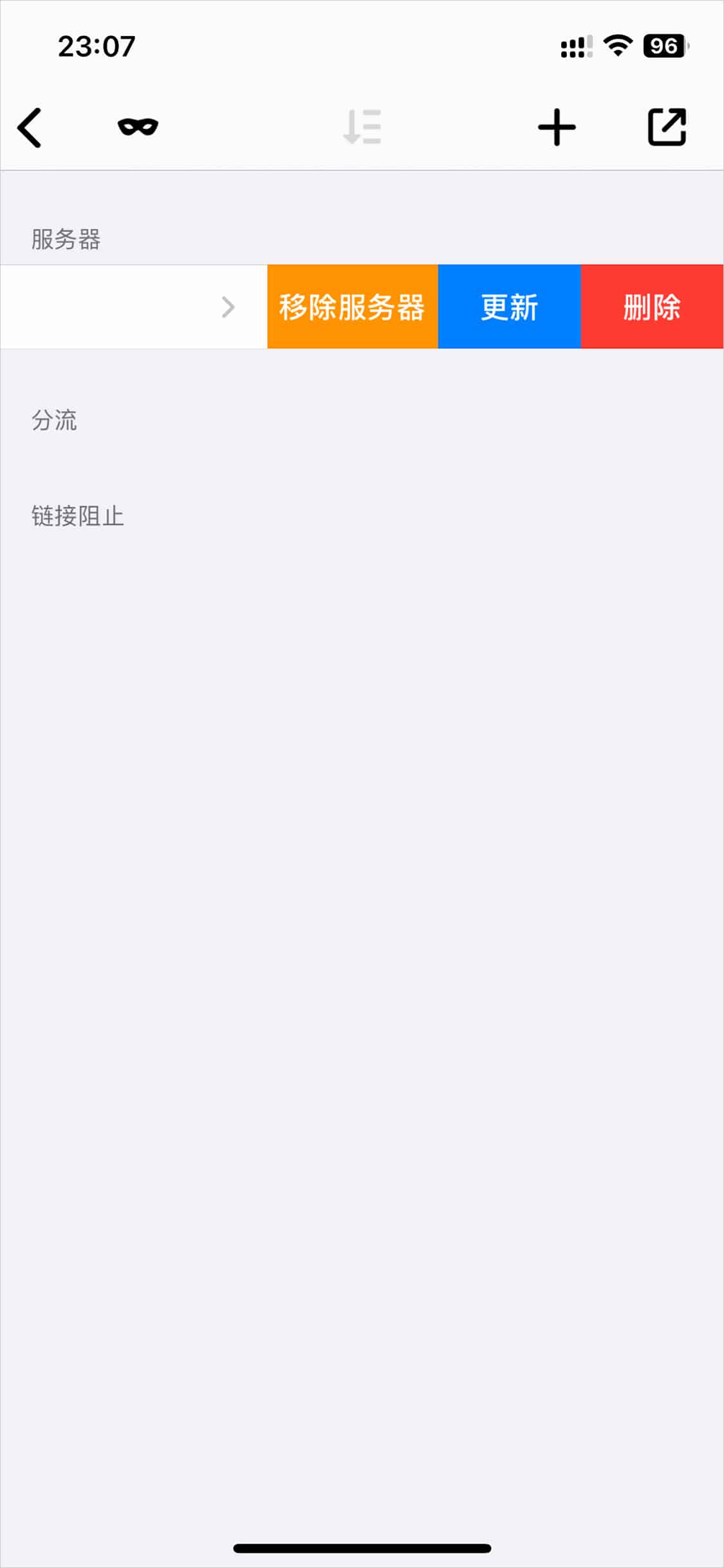Tap the mask icon in toolbar
724x1568 pixels.
[138, 127]
